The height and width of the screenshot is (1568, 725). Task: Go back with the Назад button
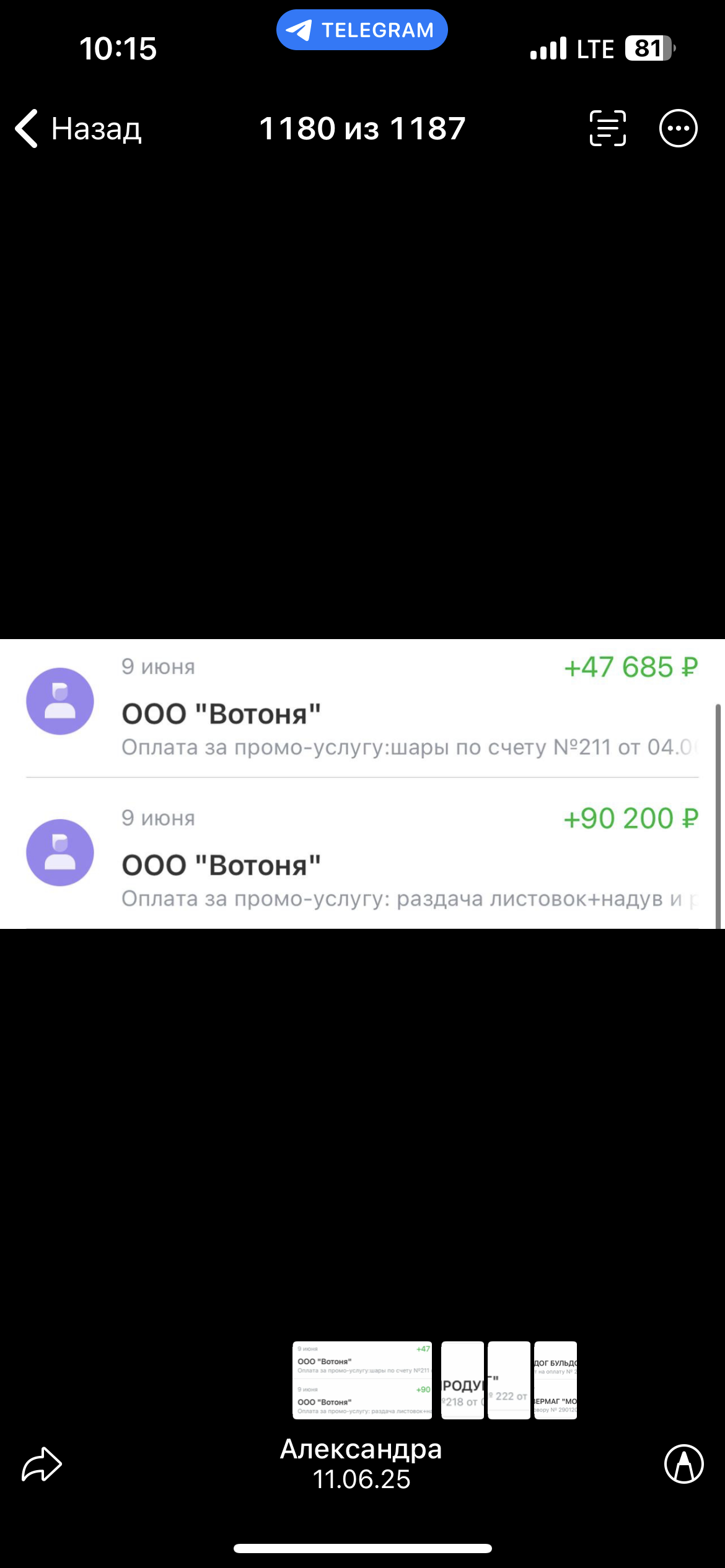(79, 129)
